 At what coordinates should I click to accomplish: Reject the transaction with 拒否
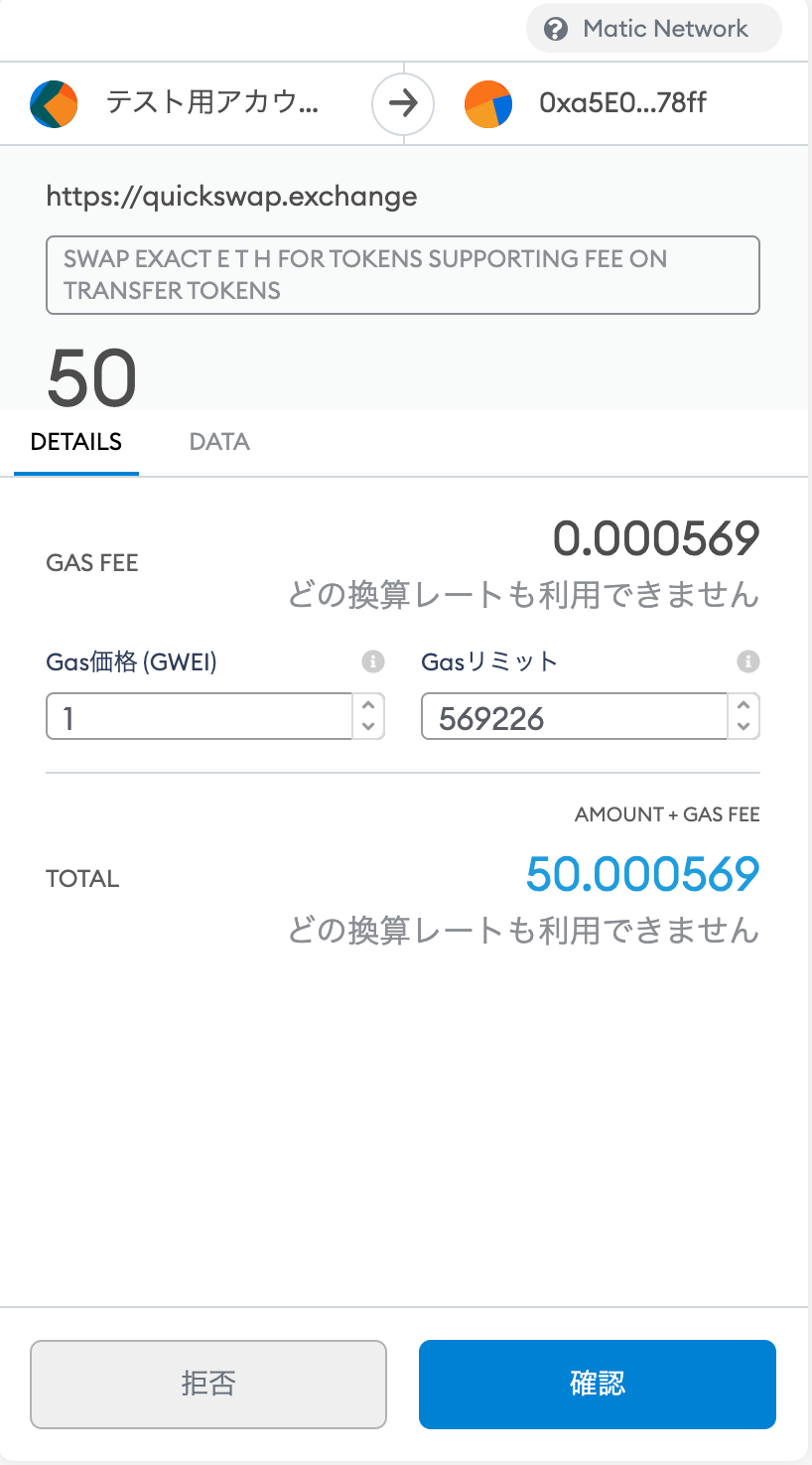pyautogui.click(x=208, y=1384)
